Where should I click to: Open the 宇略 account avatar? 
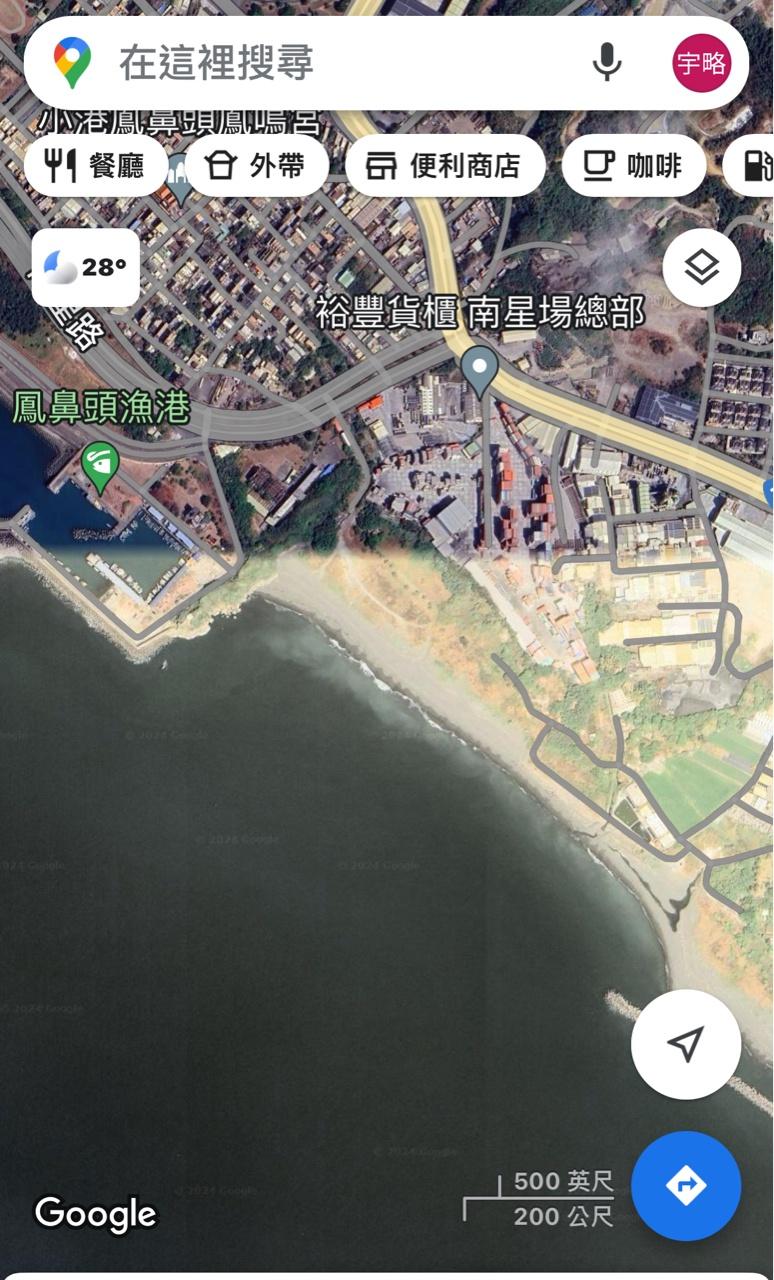pyautogui.click(x=701, y=63)
